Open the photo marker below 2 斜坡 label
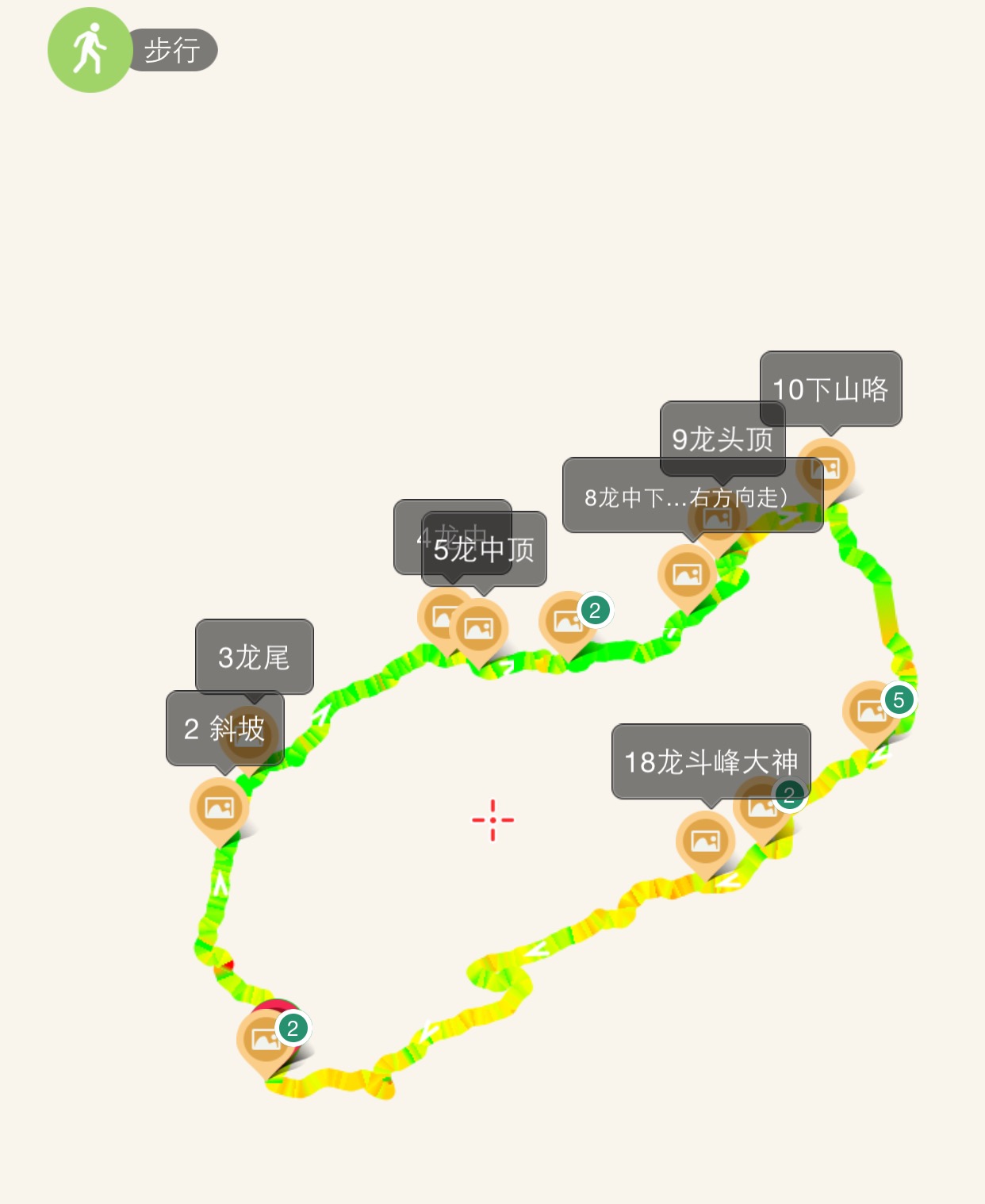The height and width of the screenshot is (1204, 985). (219, 808)
